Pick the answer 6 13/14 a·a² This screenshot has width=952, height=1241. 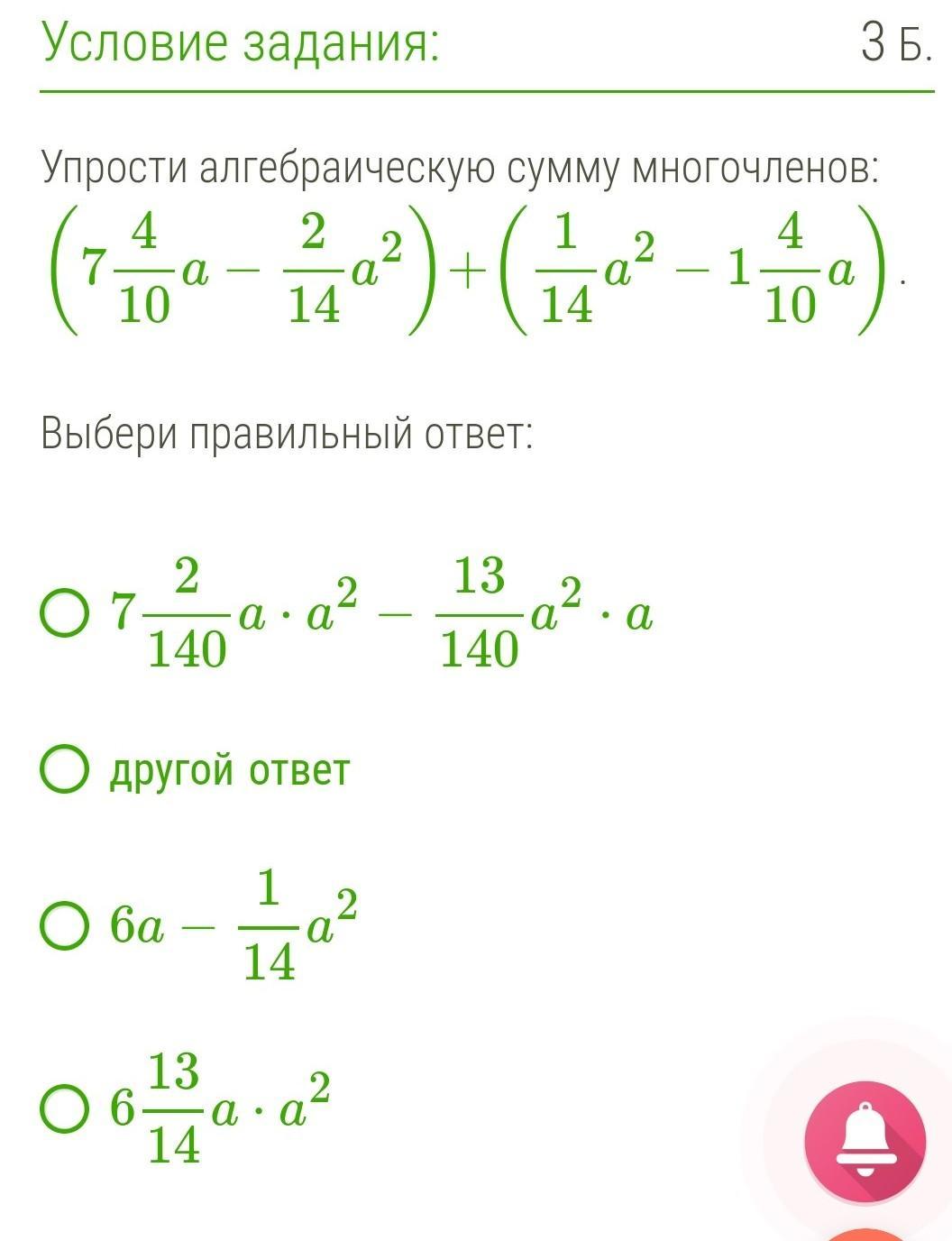click(65, 1108)
